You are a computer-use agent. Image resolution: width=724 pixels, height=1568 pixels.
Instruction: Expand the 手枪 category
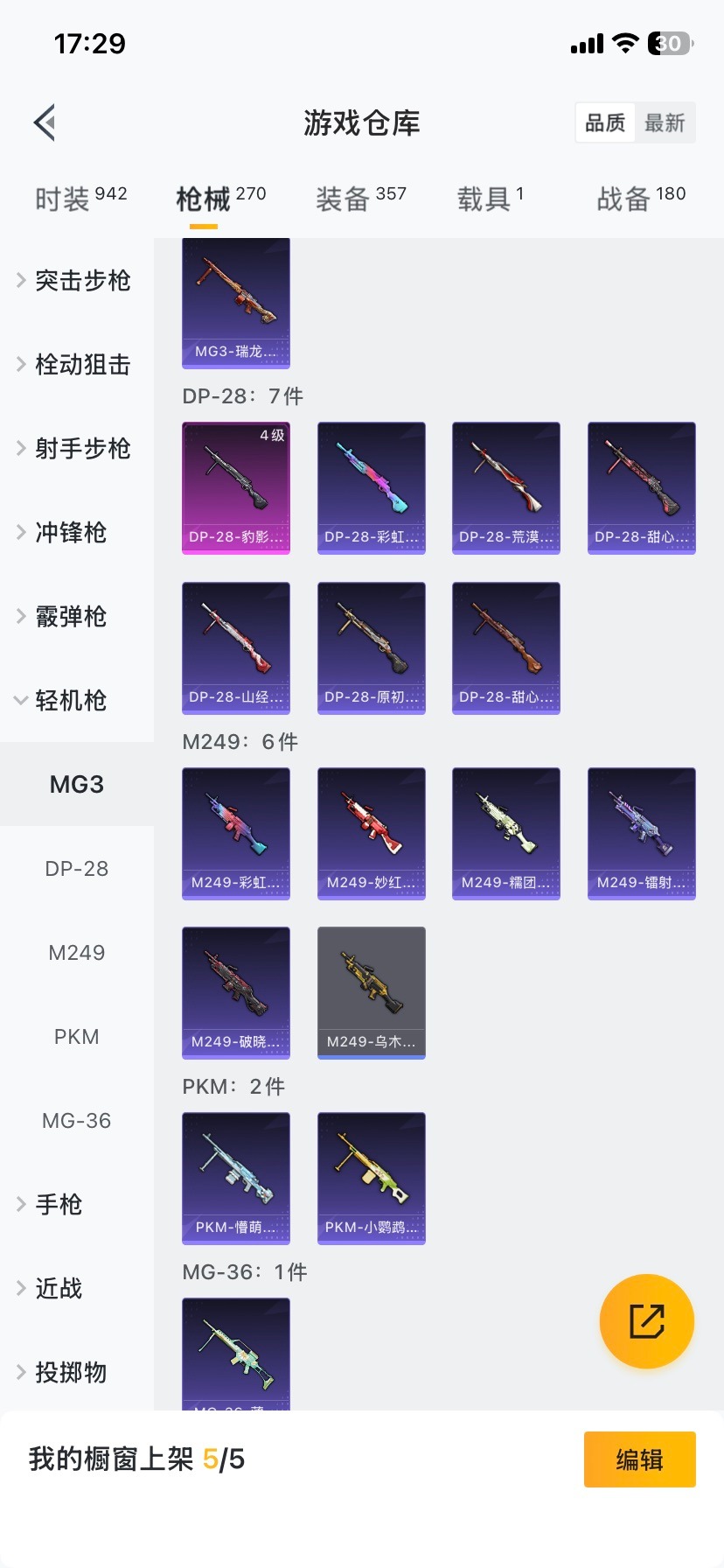coord(58,1204)
